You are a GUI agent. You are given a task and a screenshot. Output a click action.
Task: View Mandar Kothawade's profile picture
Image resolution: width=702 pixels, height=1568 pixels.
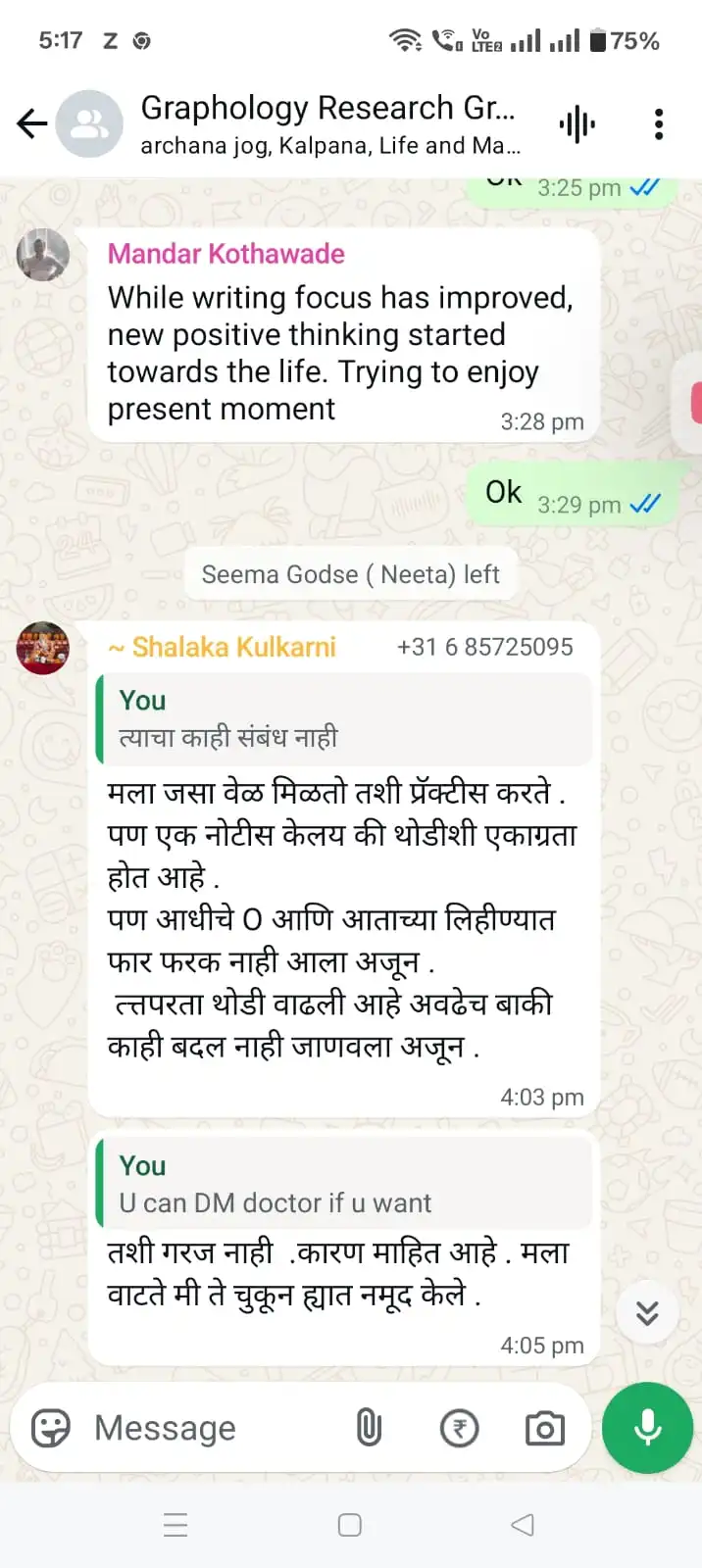43,255
